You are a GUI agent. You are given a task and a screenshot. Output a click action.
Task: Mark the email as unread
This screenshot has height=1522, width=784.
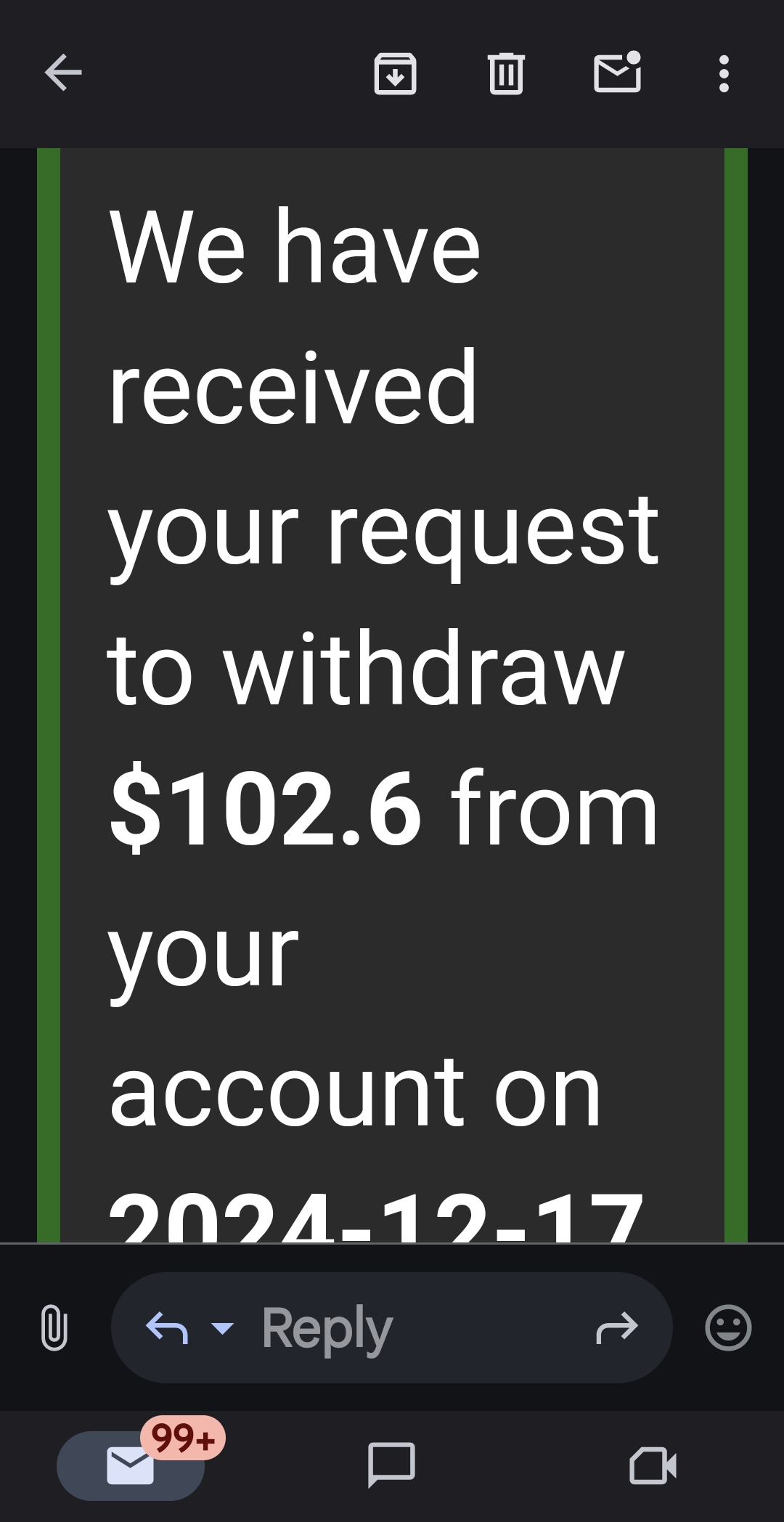click(618, 72)
